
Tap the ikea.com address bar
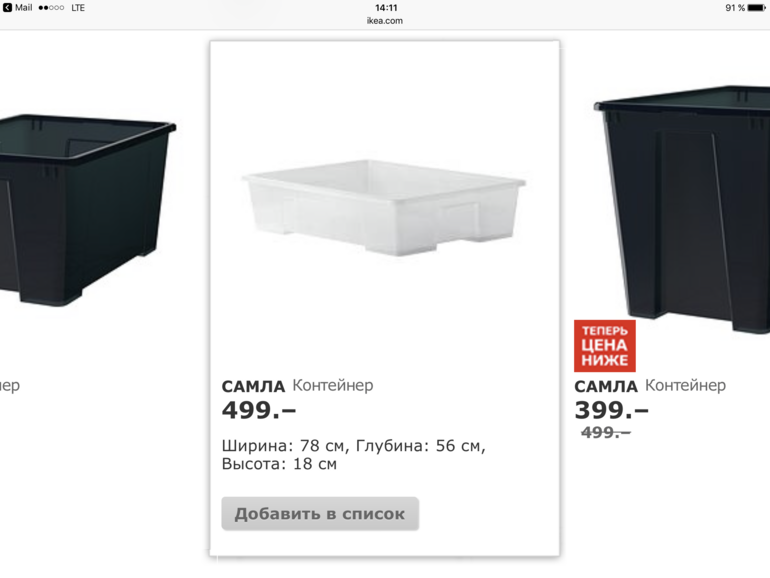pyautogui.click(x=384, y=20)
